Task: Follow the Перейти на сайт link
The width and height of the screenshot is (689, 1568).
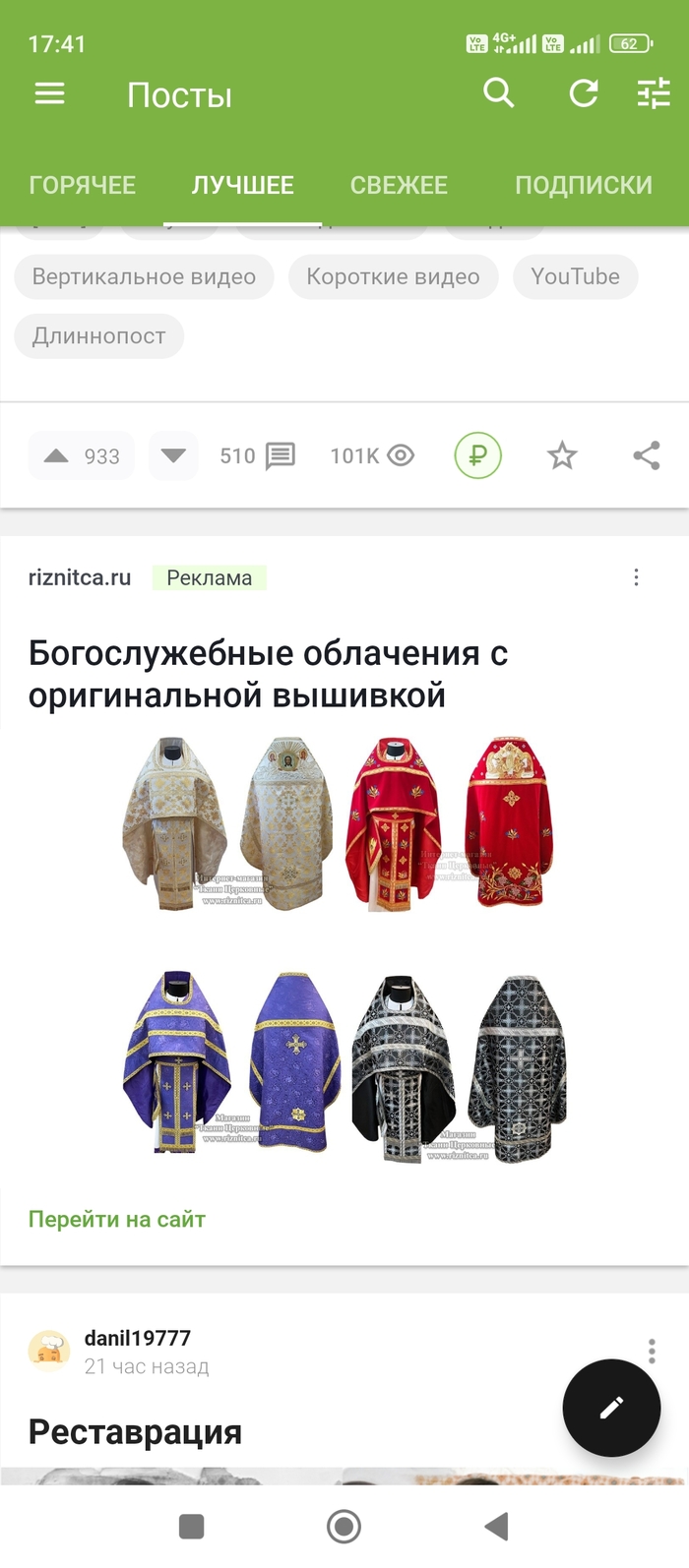Action: coord(117,1219)
